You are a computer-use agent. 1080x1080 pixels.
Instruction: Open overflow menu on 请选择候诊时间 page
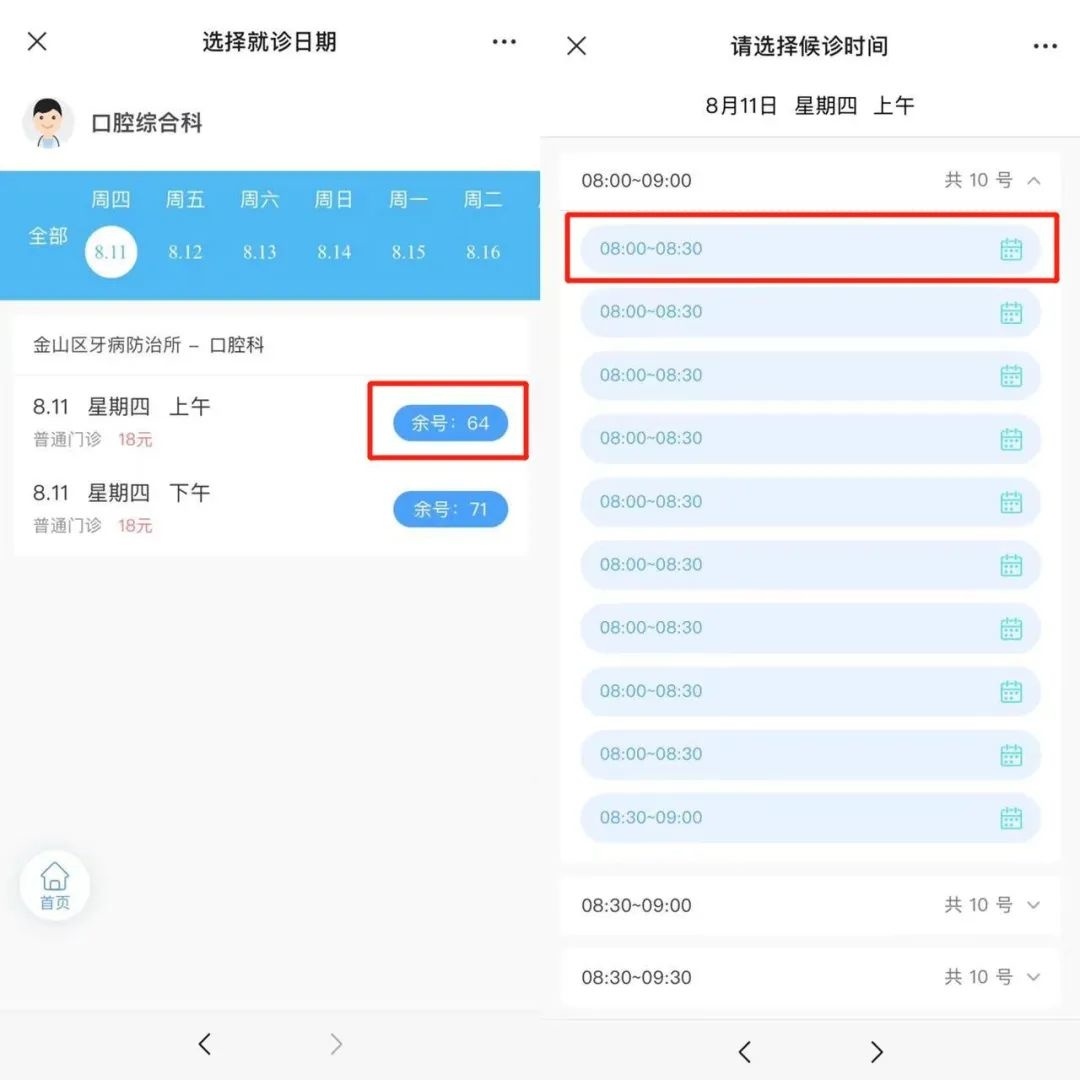(x=1045, y=46)
